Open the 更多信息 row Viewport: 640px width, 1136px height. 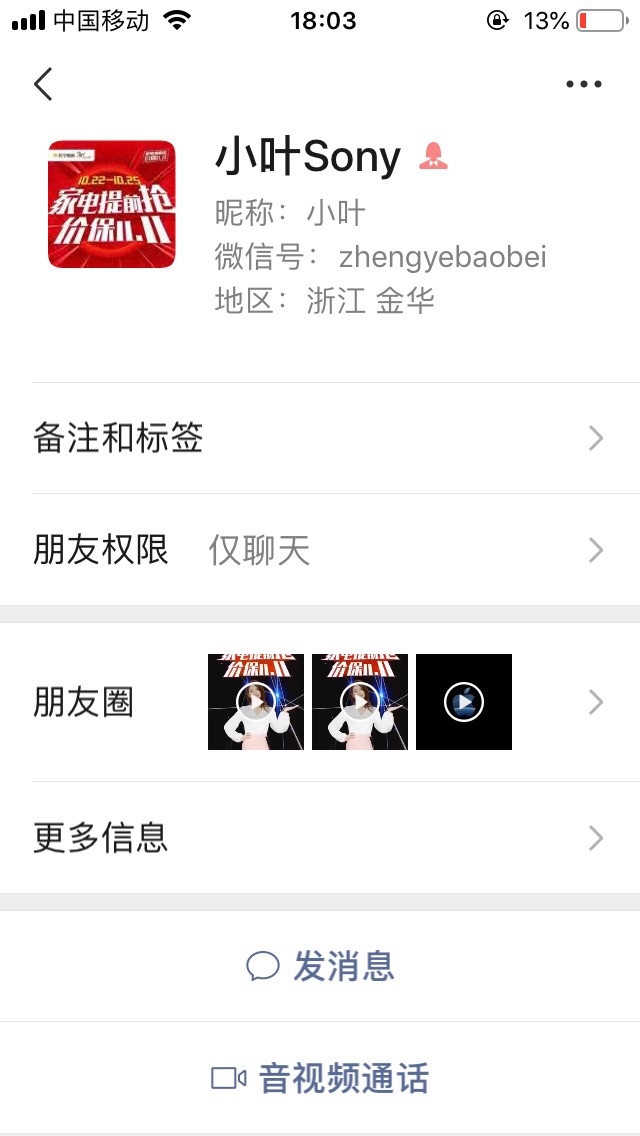click(320, 838)
